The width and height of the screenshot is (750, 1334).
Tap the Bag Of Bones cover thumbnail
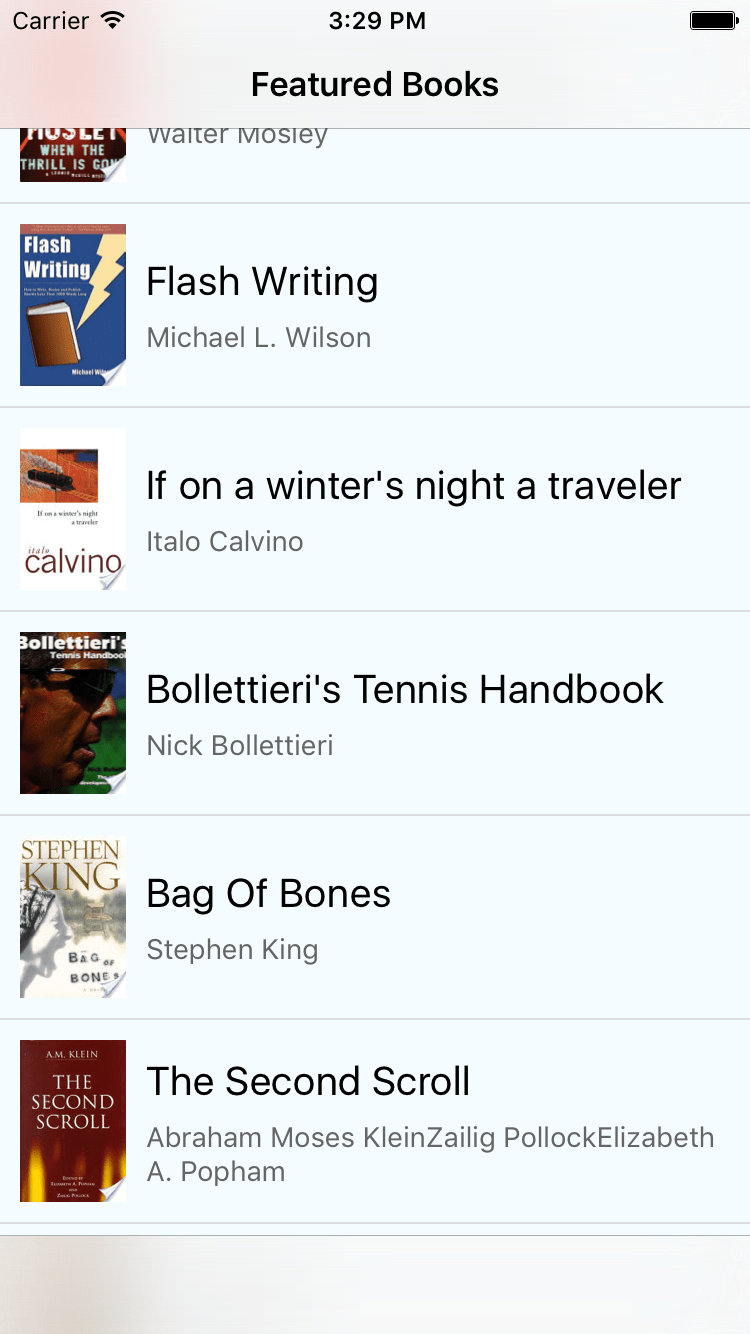72,917
